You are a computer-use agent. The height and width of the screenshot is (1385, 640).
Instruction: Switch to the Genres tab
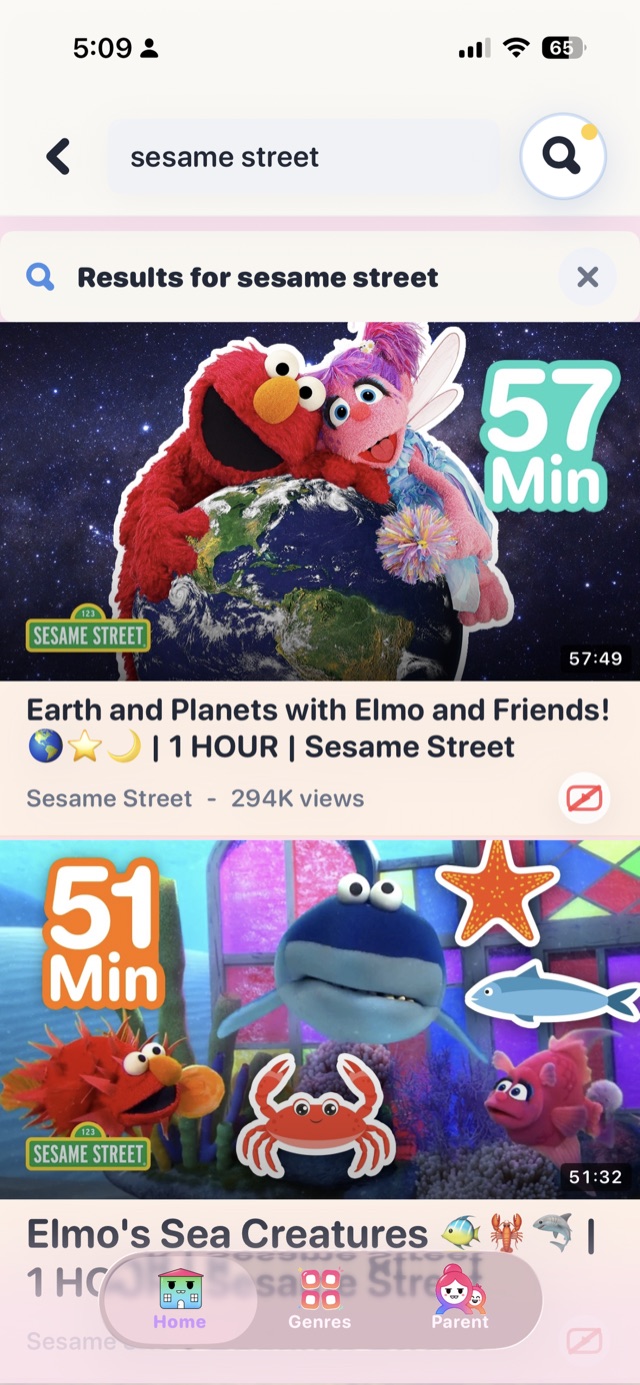[320, 1298]
